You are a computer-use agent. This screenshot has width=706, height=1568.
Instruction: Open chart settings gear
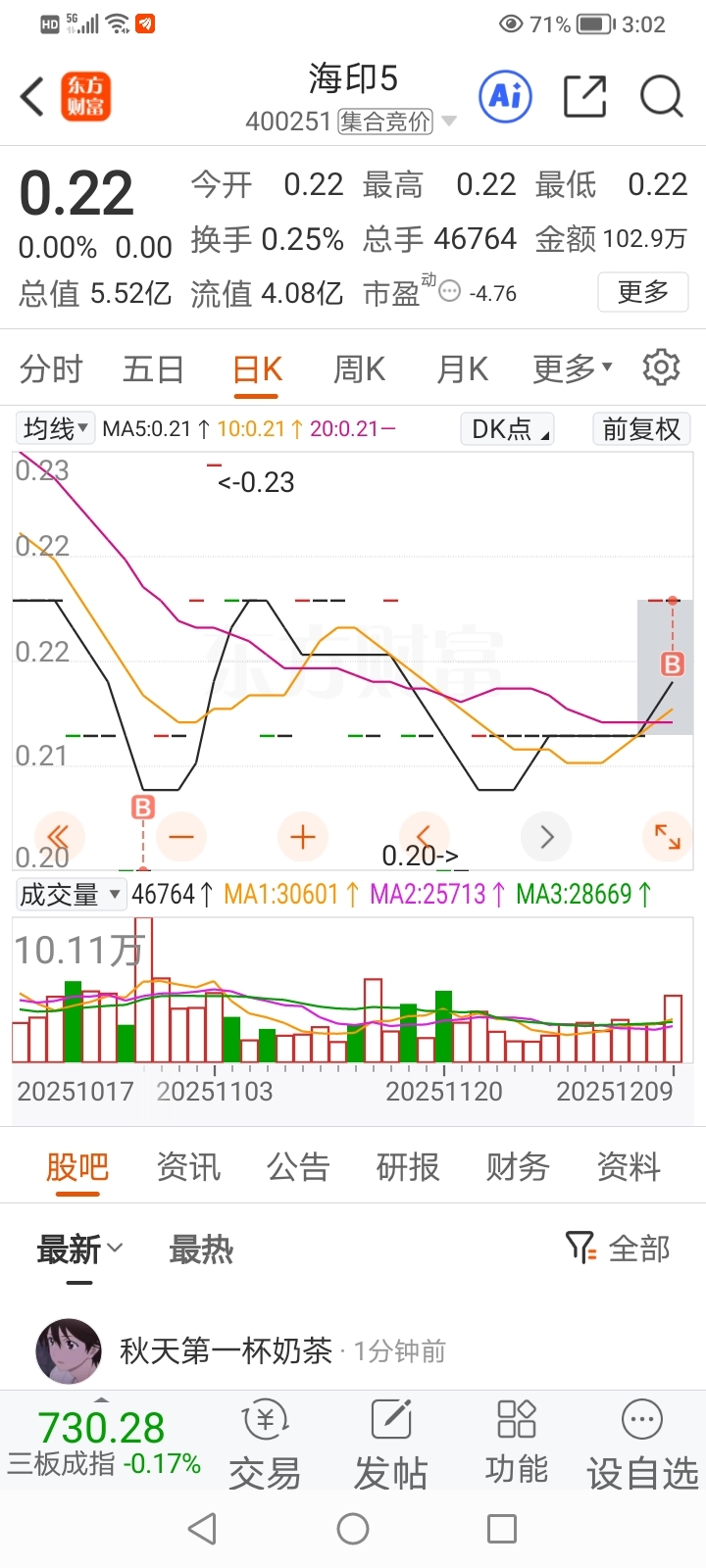click(661, 367)
